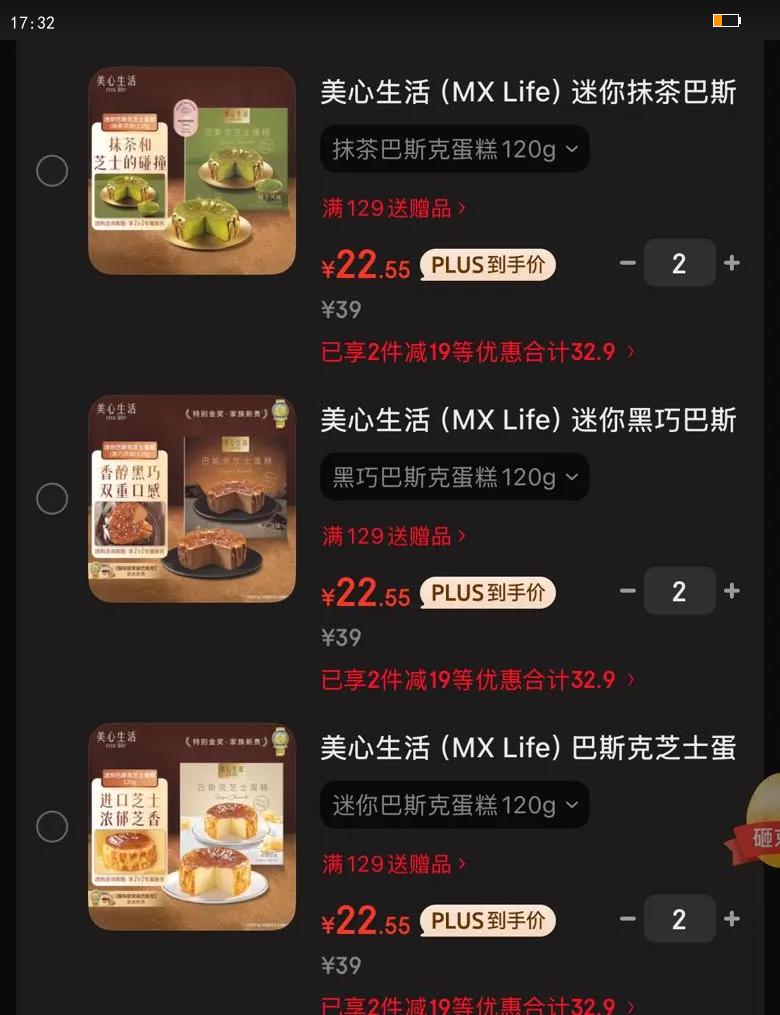Screen dimensions: 780x1015
Task: Open the 黑巧巴斯克蛋糕120g variant dropdown
Action: click(x=454, y=476)
